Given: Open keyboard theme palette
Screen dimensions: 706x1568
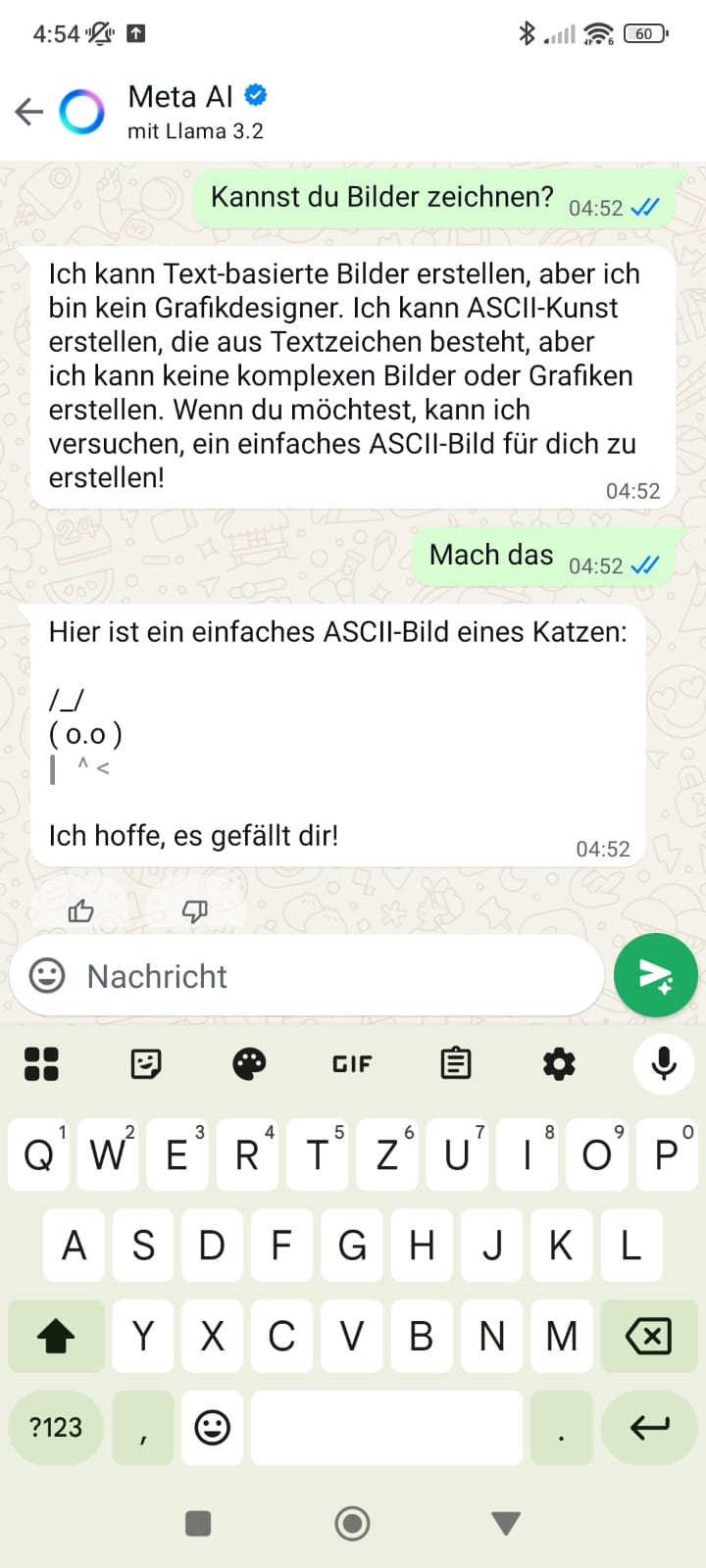Looking at the screenshot, I should [249, 1063].
